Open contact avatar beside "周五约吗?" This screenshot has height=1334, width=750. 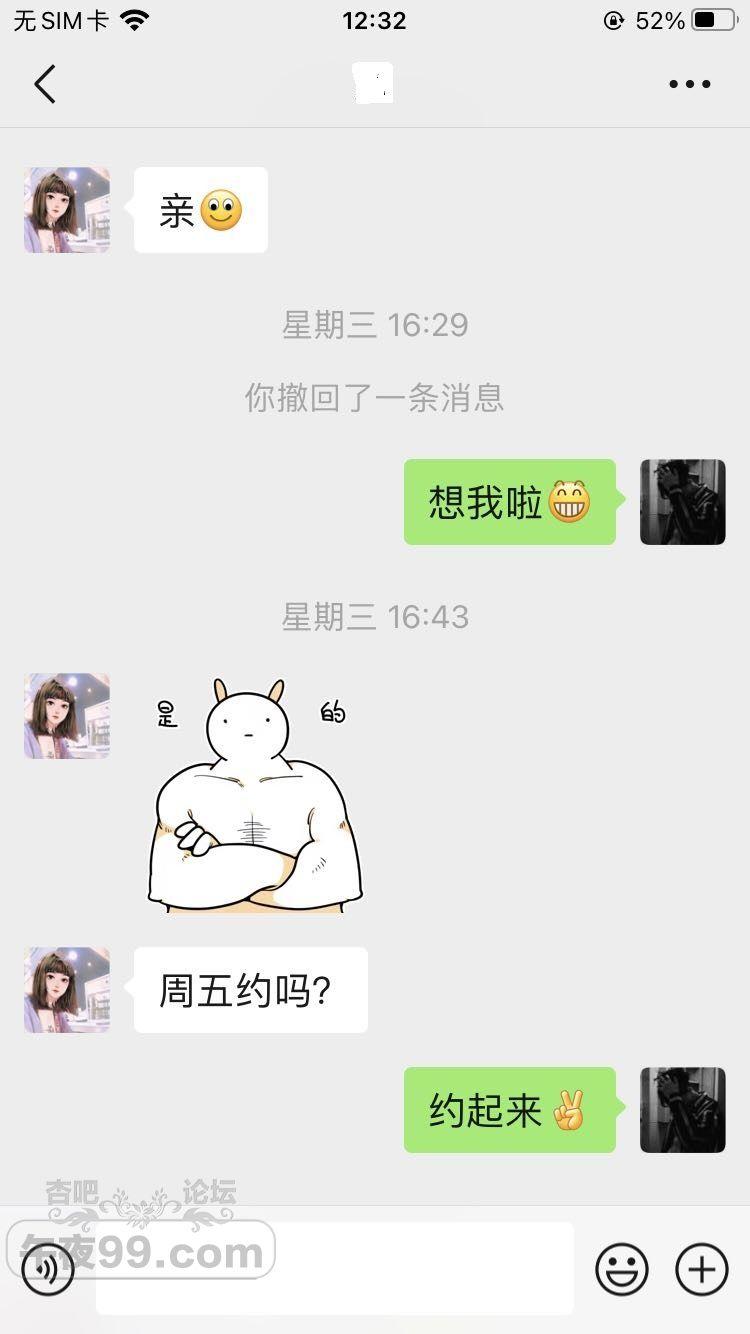click(67, 990)
